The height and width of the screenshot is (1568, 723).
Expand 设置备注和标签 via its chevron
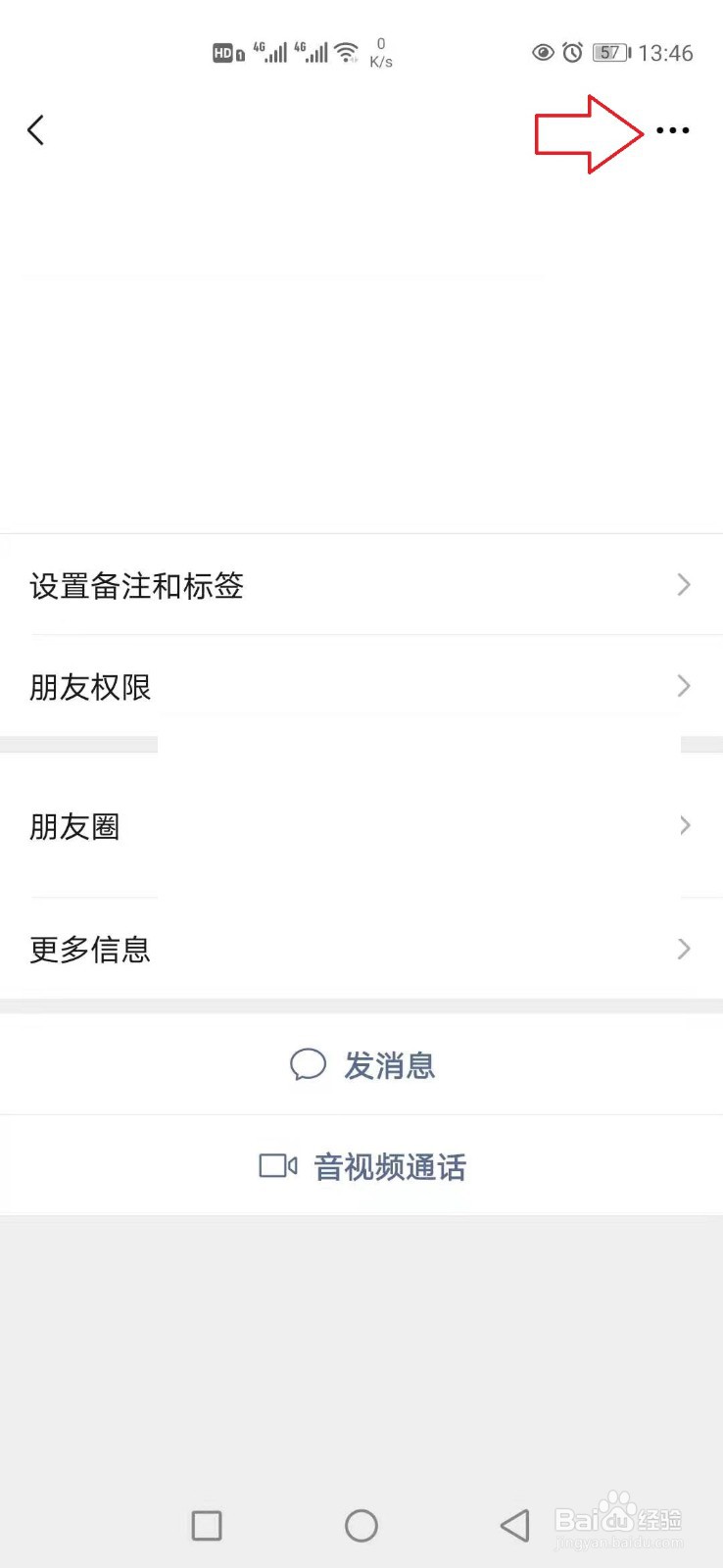pos(683,585)
